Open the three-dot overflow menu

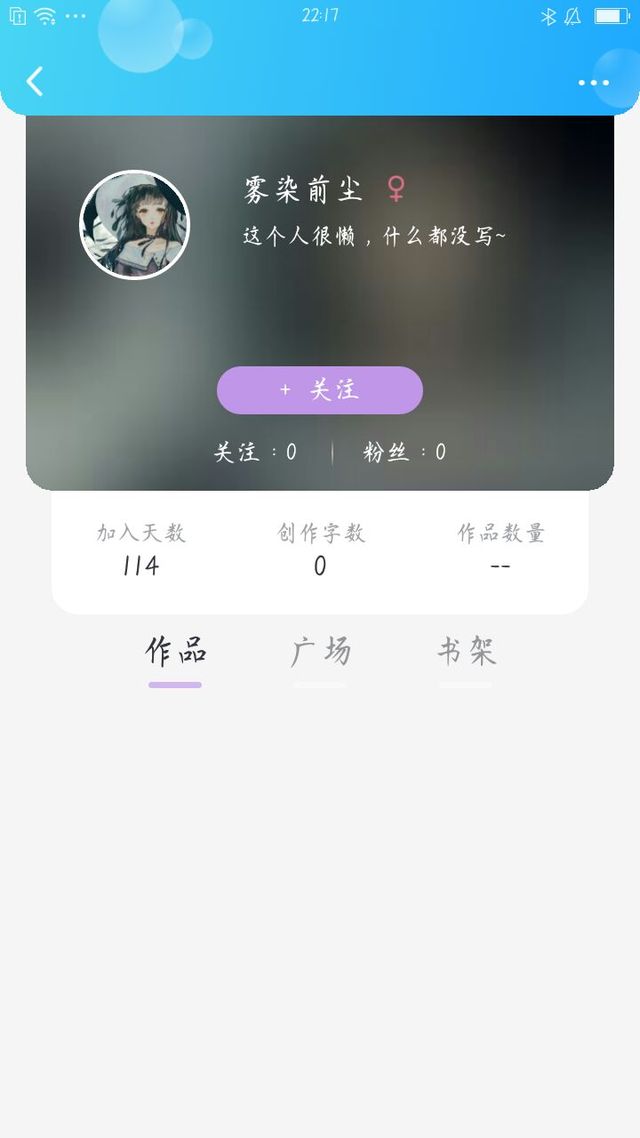point(593,83)
